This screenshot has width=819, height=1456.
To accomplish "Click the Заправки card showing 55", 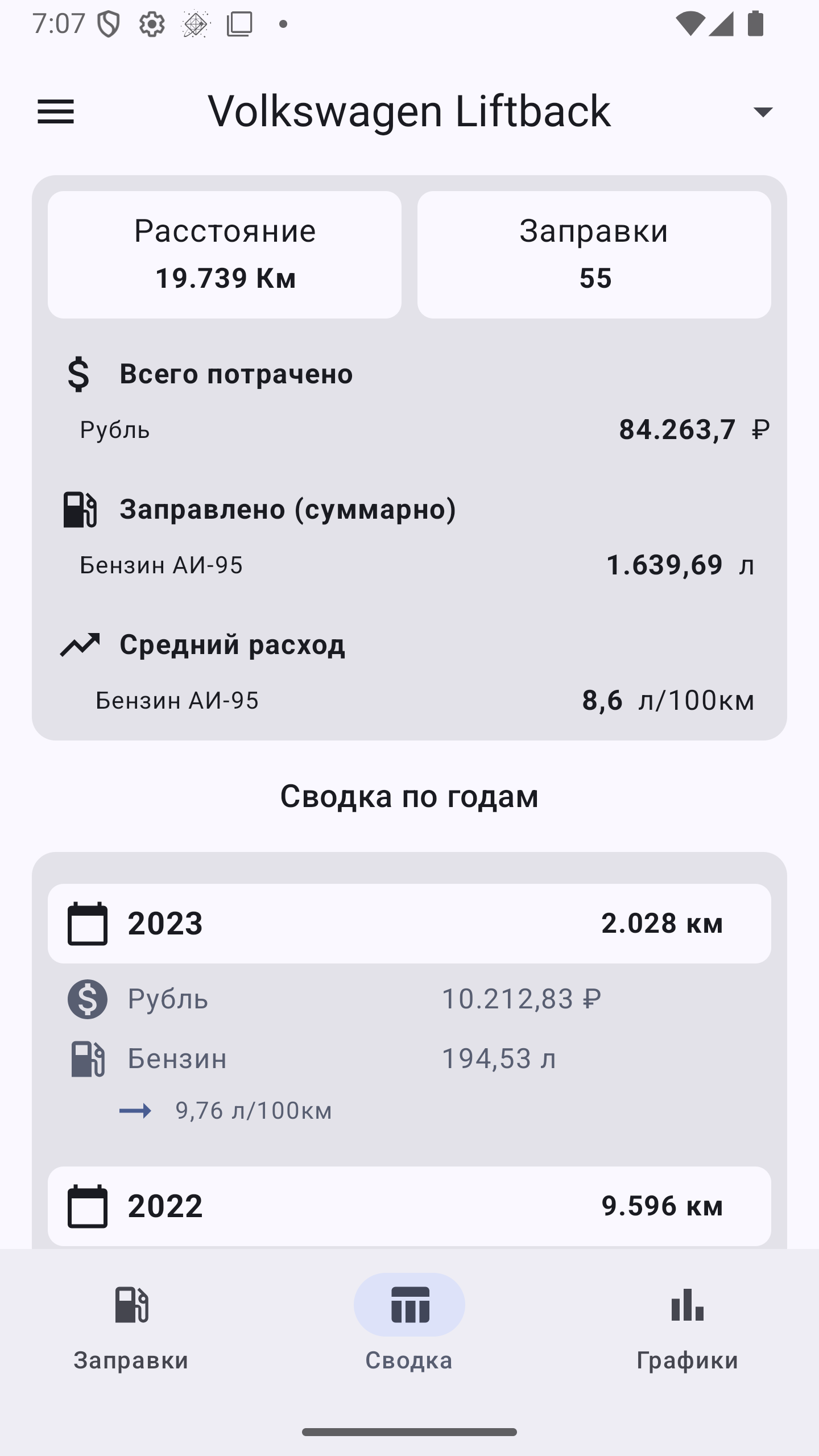I will click(594, 255).
